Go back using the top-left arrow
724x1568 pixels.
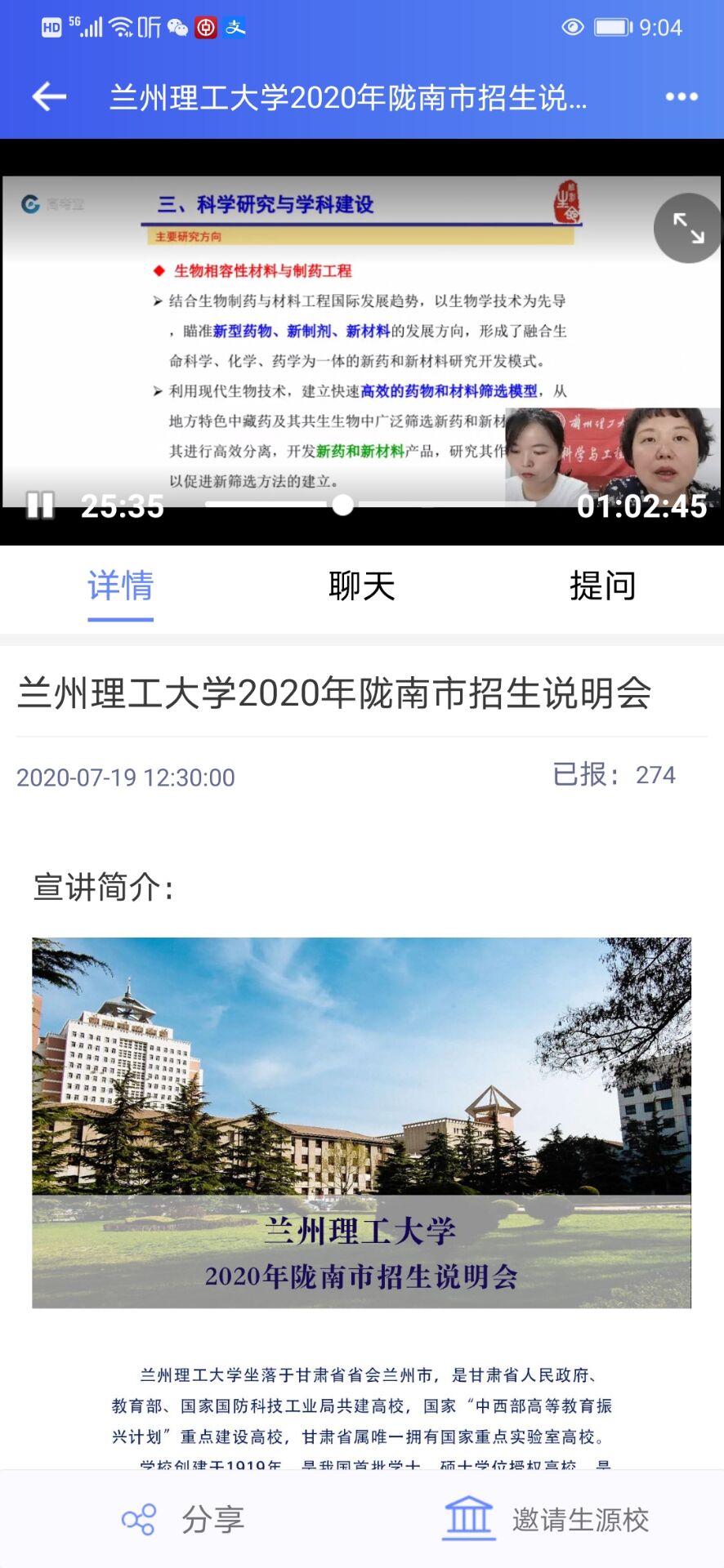(49, 97)
